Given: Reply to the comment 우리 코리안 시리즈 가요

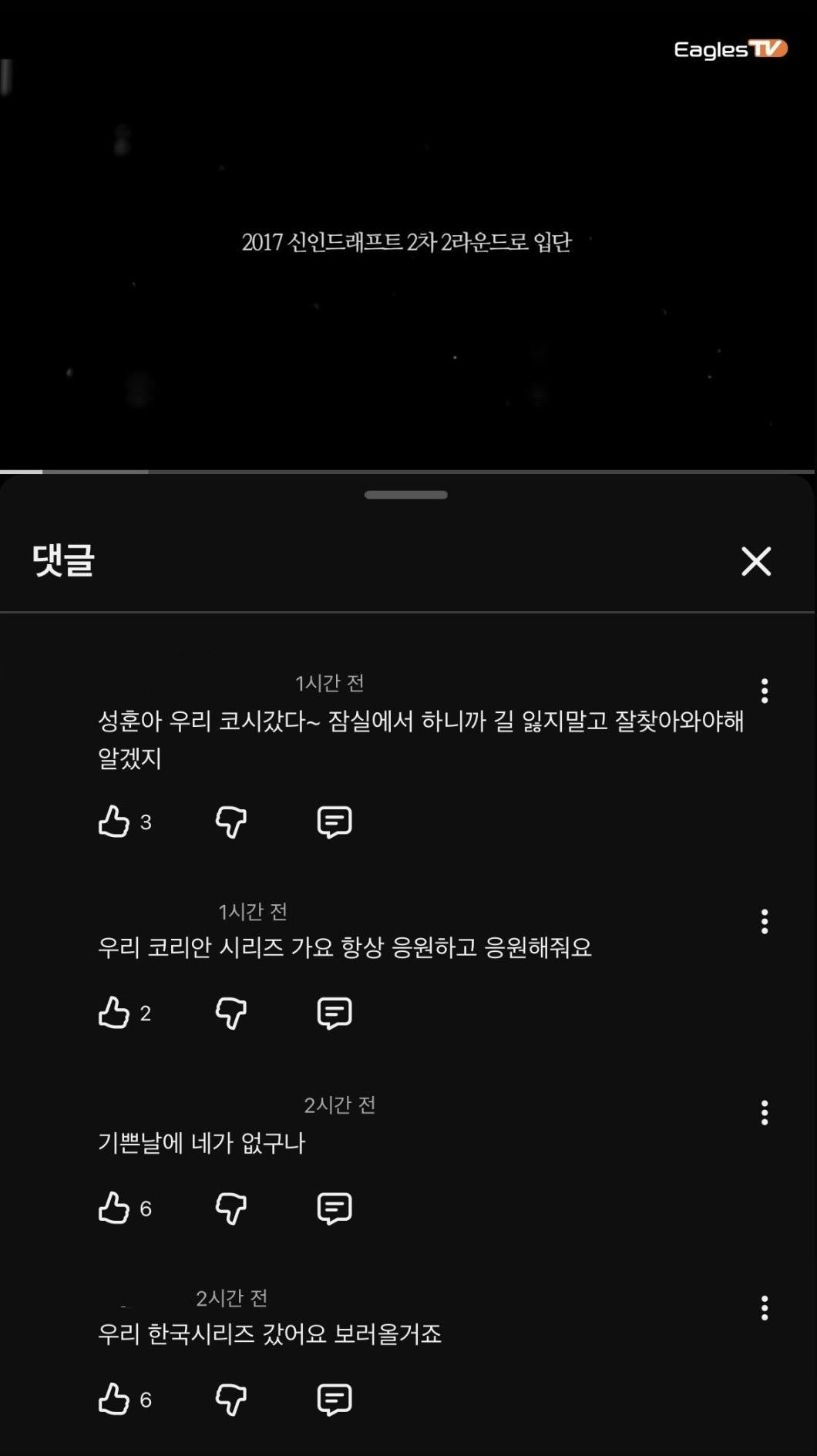Looking at the screenshot, I should click(x=335, y=1013).
